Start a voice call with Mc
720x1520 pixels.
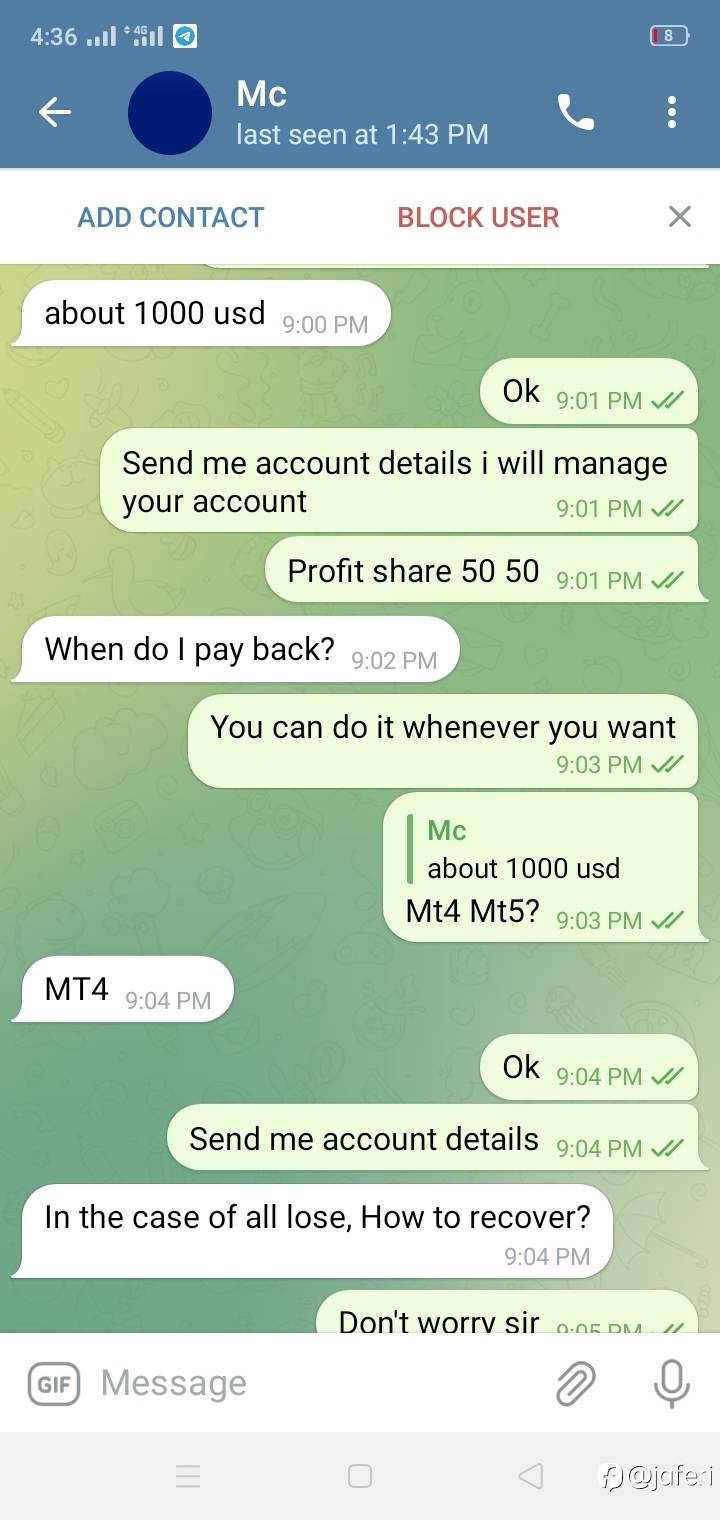click(575, 113)
